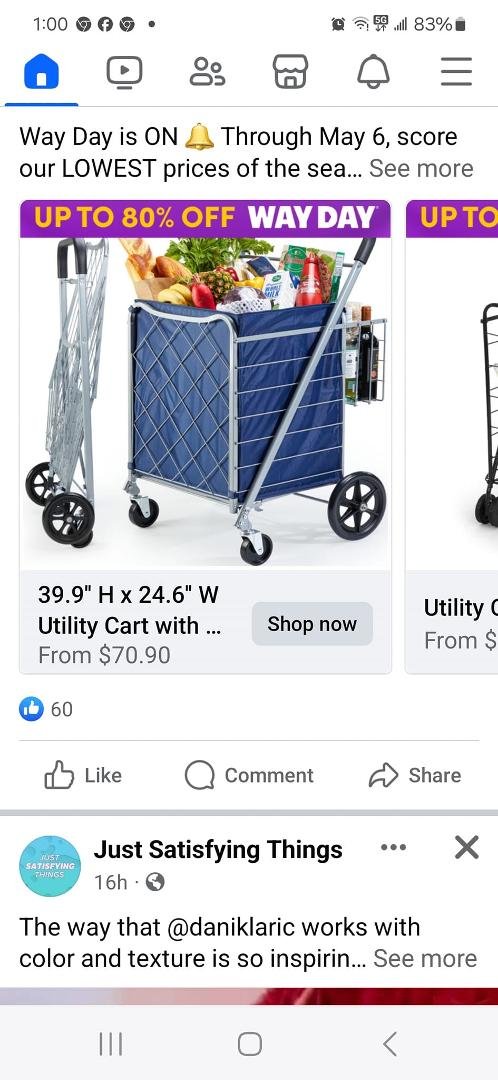Like the Way Day ad post
This screenshot has height=1080, width=498.
(83, 776)
